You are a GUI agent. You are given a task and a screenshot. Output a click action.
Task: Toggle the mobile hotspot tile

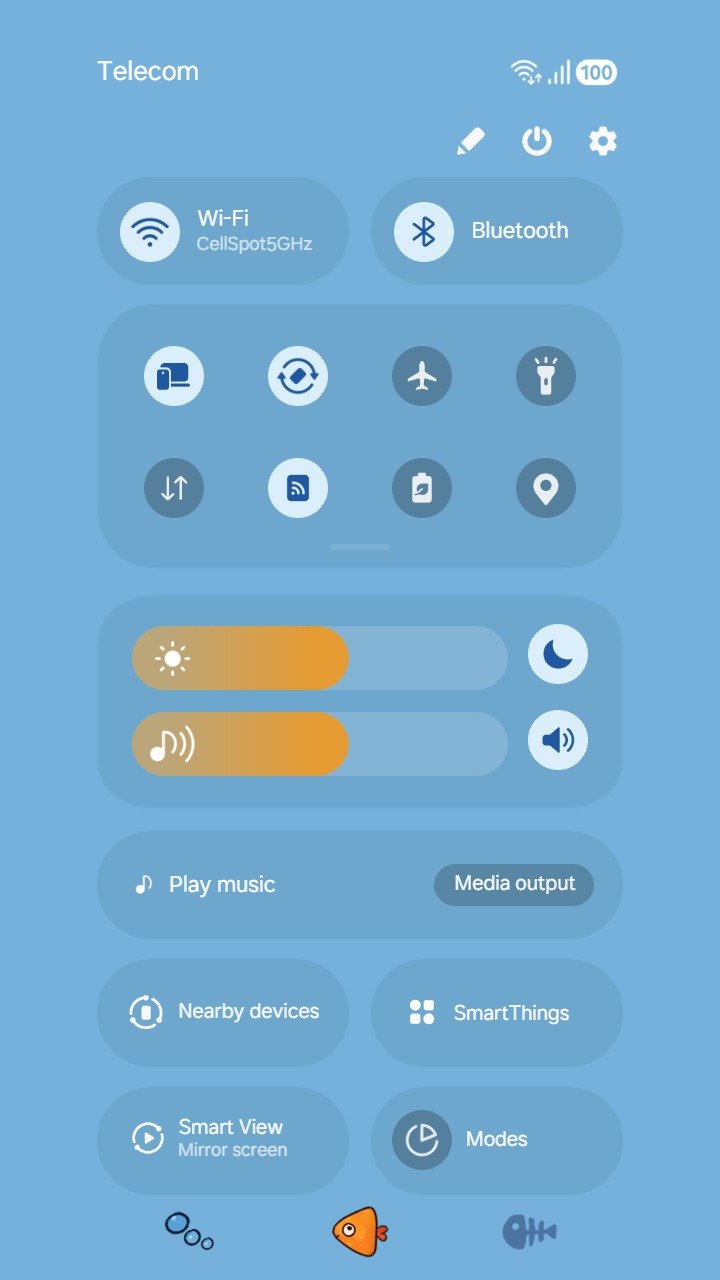point(298,488)
